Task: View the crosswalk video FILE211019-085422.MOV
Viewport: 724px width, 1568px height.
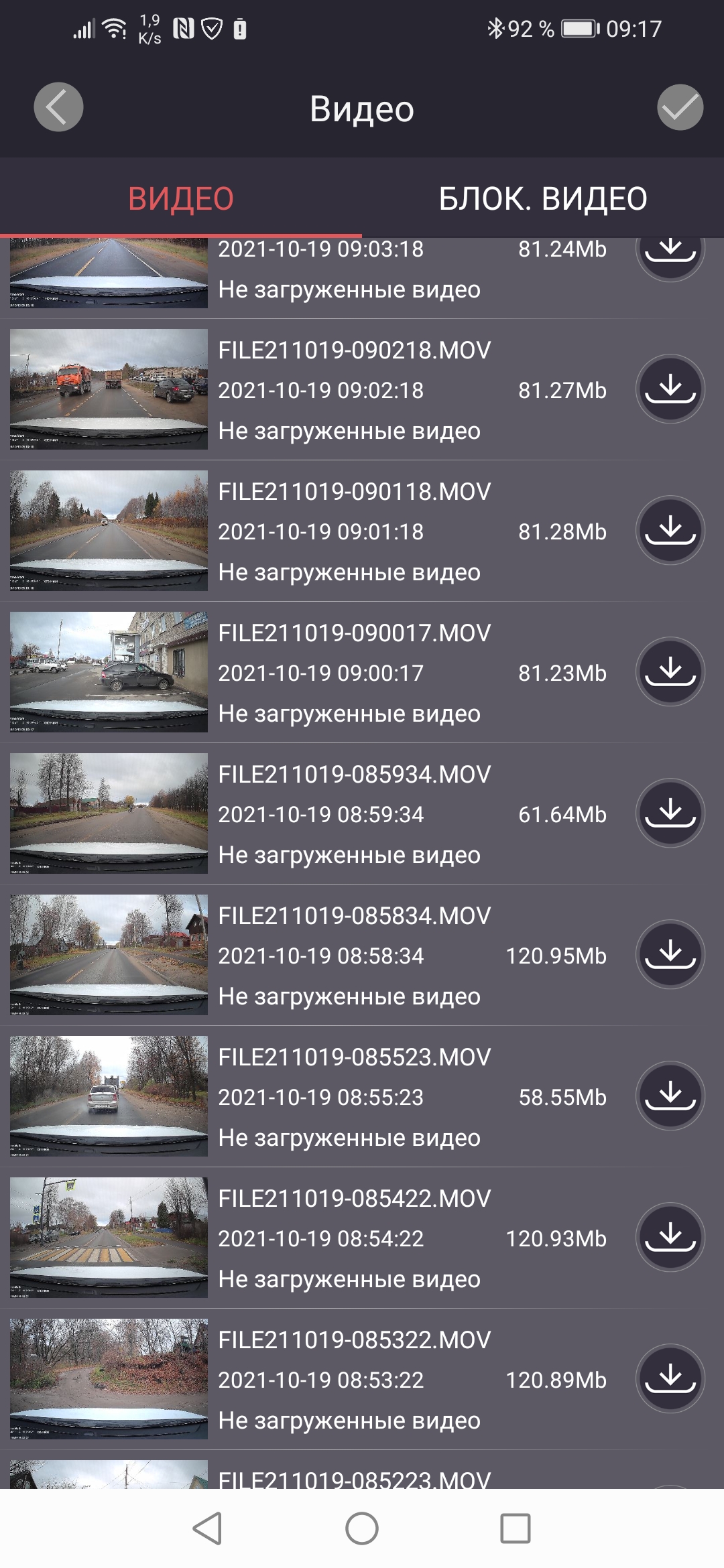Action: (109, 1237)
